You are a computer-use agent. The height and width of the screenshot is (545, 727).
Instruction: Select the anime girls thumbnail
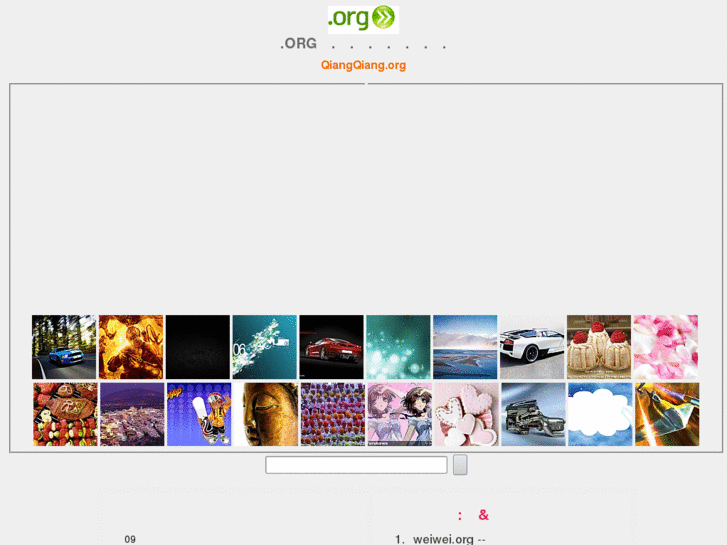(x=399, y=414)
